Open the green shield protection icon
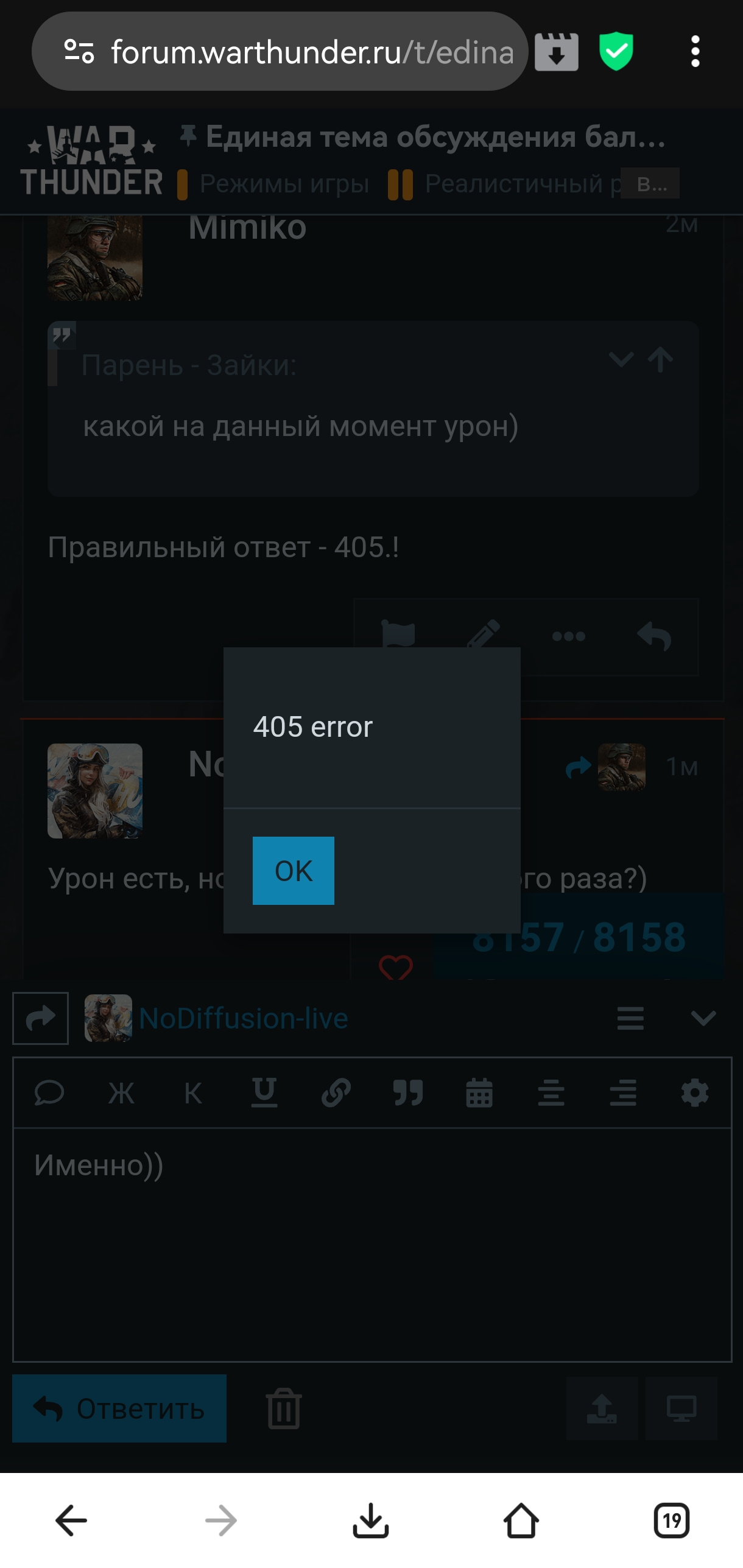This screenshot has height=1568, width=743. pos(616,52)
